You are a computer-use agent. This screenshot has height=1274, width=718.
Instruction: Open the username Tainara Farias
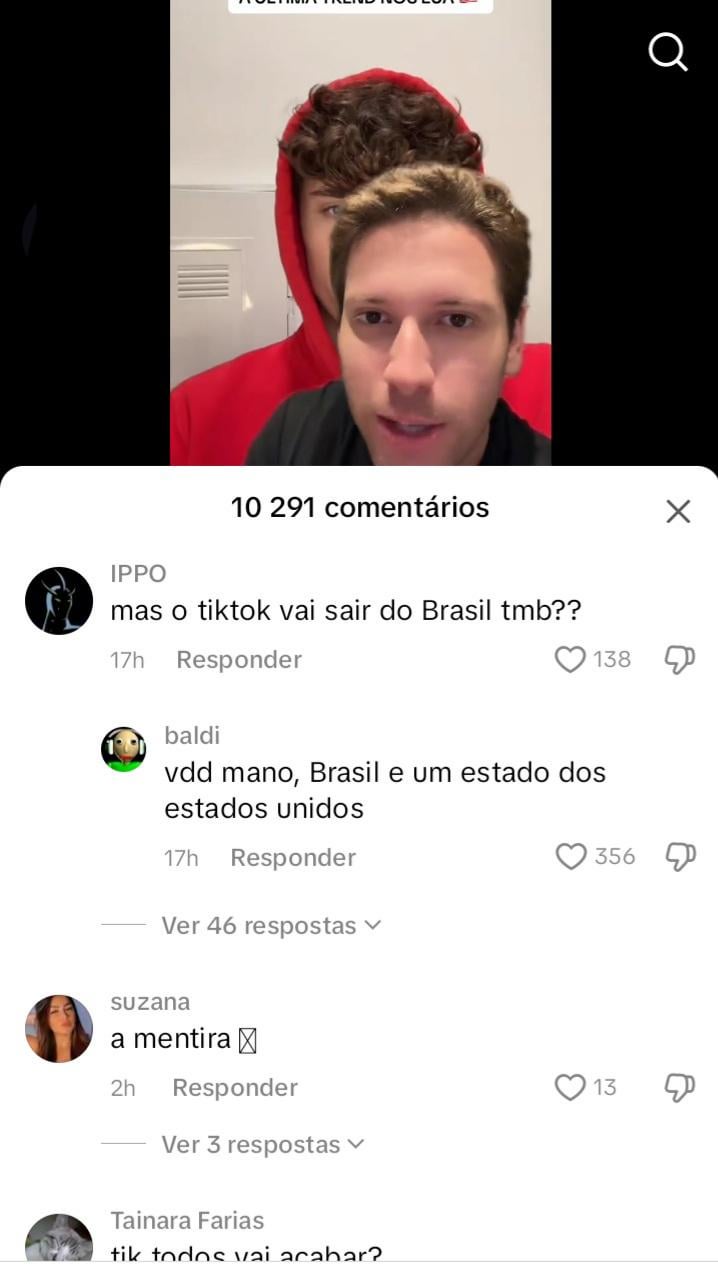pyautogui.click(x=187, y=1220)
